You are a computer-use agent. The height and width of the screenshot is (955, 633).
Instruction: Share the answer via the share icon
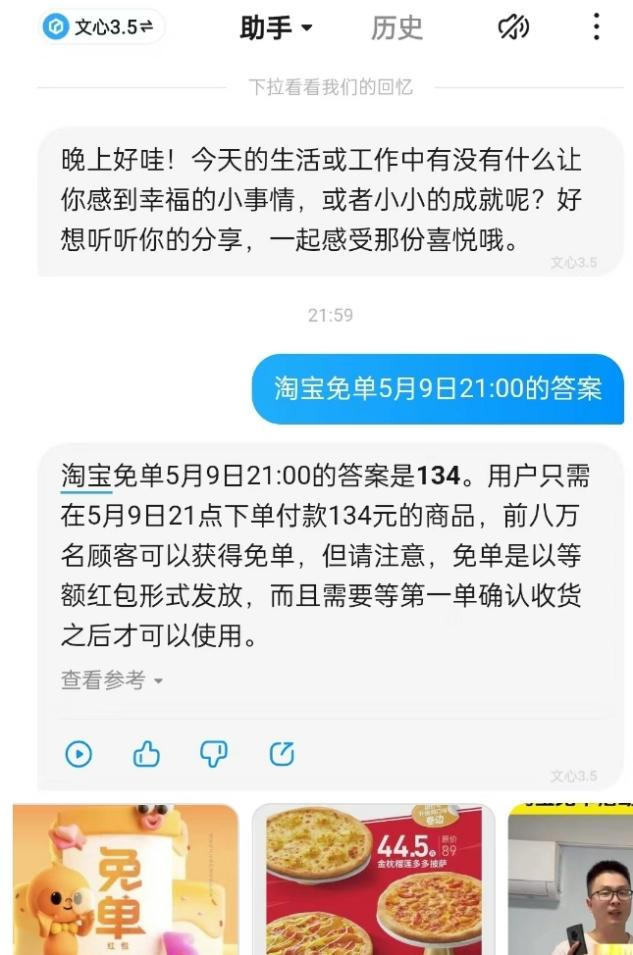(x=282, y=754)
